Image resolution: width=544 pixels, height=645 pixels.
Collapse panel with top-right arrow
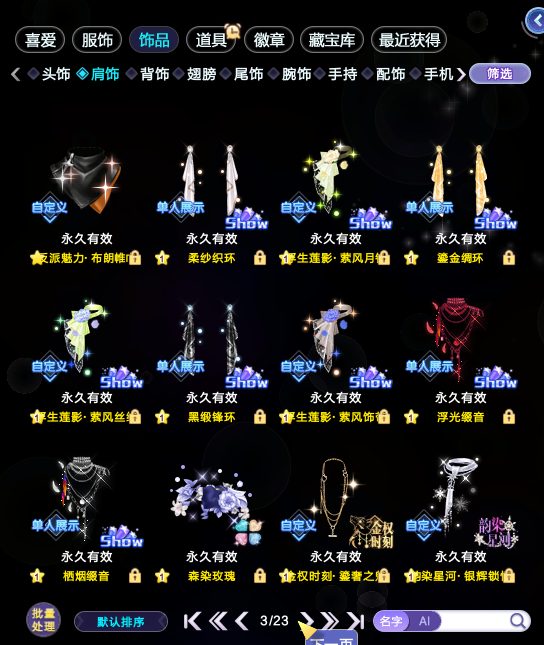[x=535, y=20]
